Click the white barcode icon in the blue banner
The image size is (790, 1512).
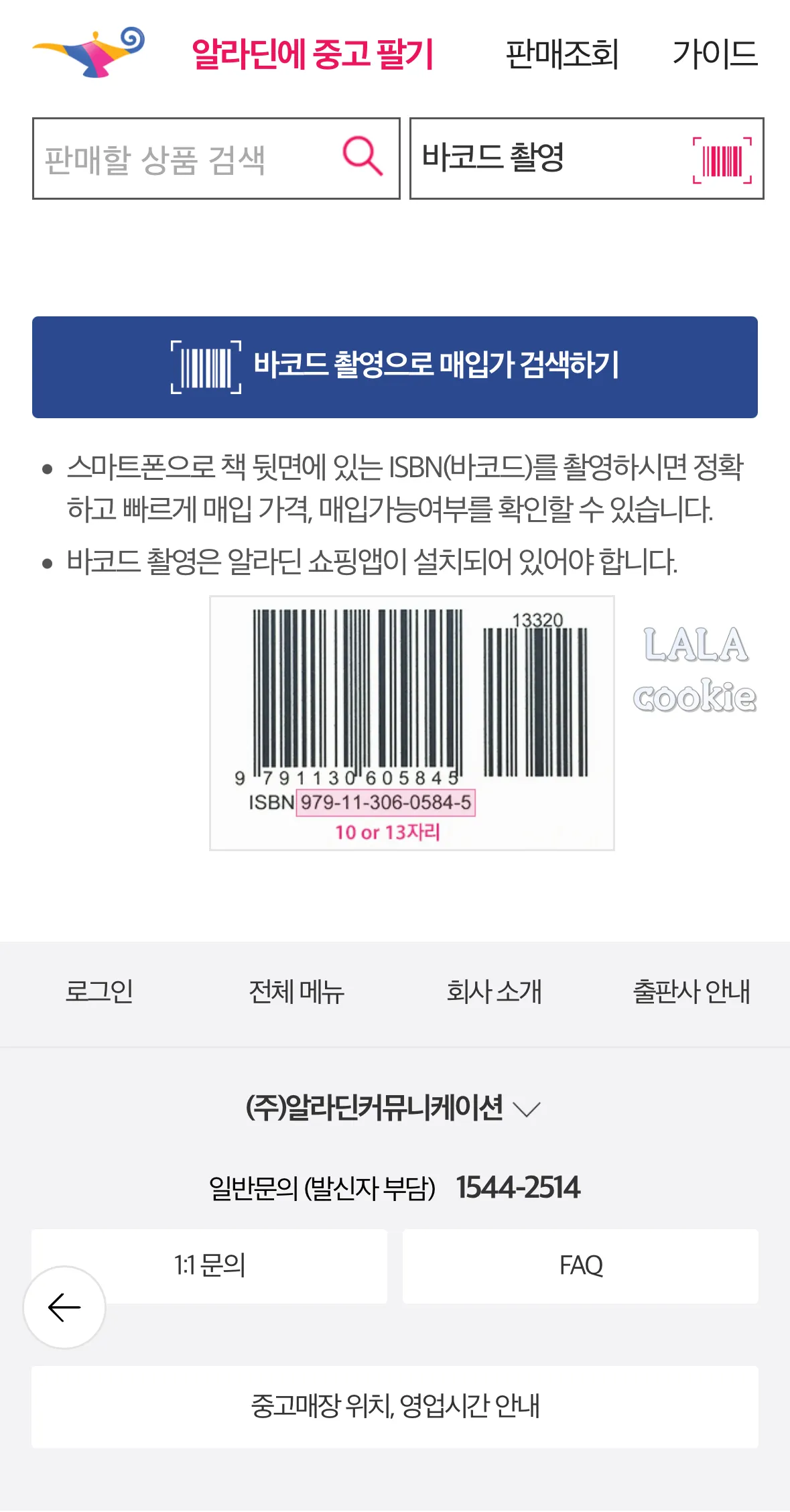(206, 367)
